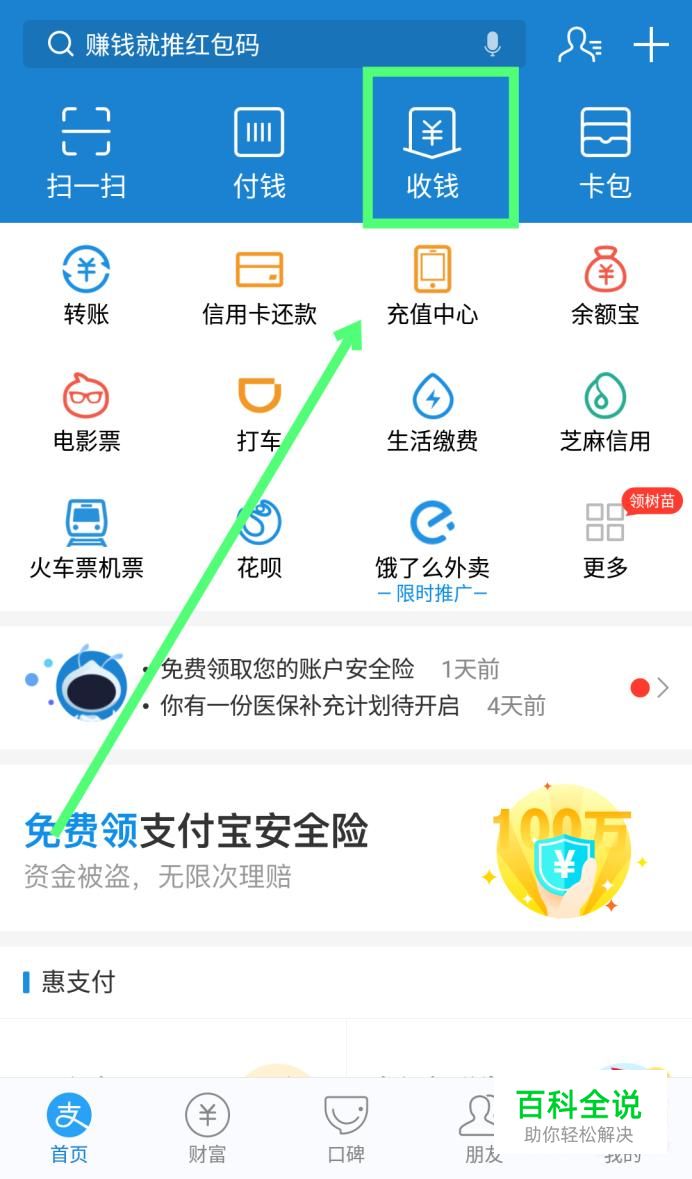Open 扫一扫 scanner
This screenshot has width=692, height=1179.
click(86, 152)
